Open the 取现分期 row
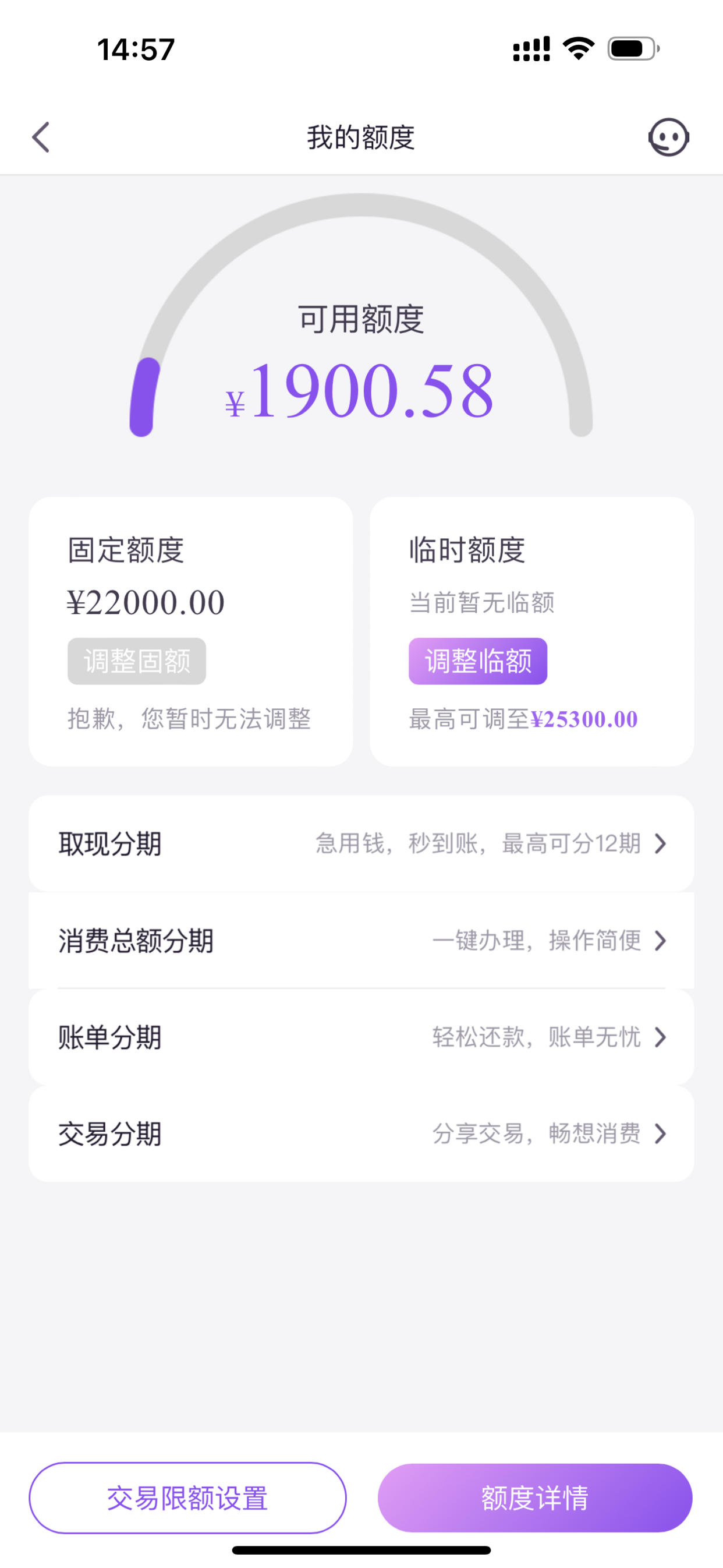 click(361, 843)
